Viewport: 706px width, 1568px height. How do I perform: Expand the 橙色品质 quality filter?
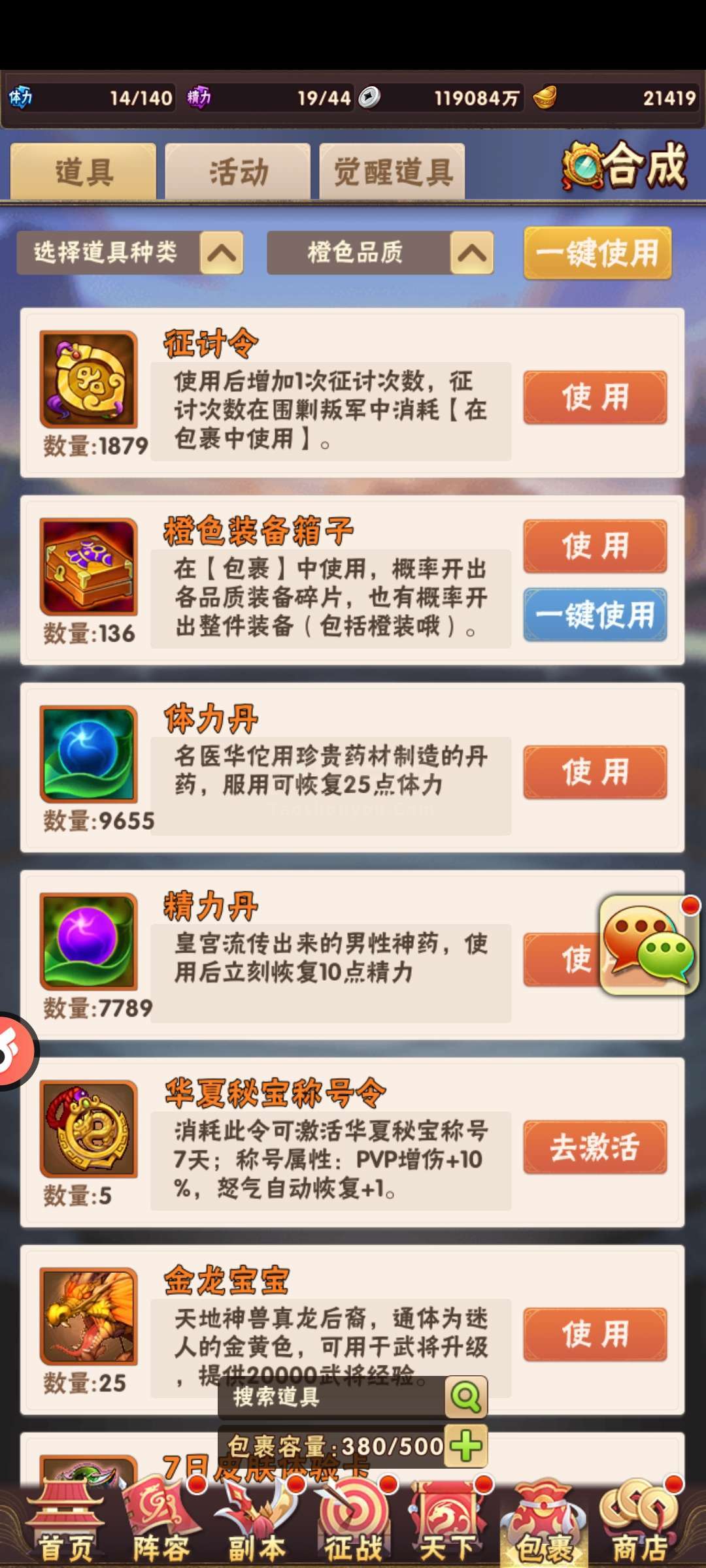[x=380, y=252]
